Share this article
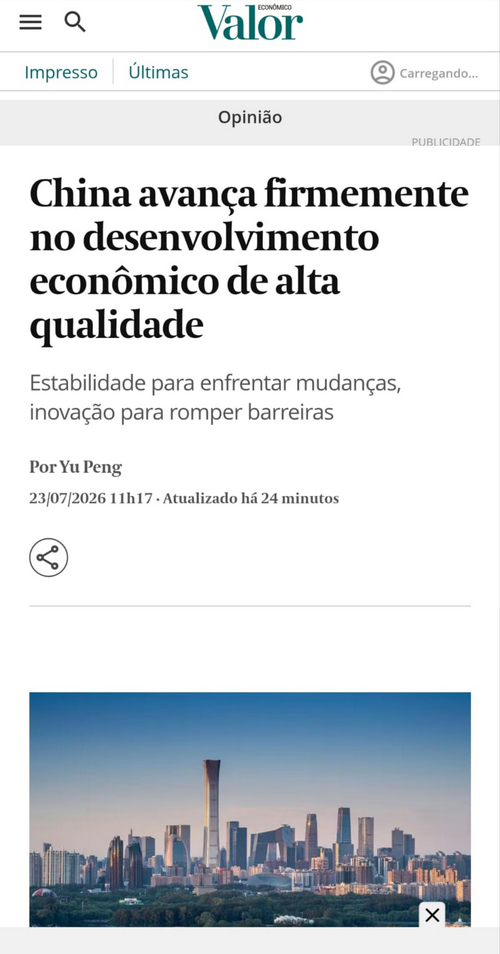 (49, 557)
